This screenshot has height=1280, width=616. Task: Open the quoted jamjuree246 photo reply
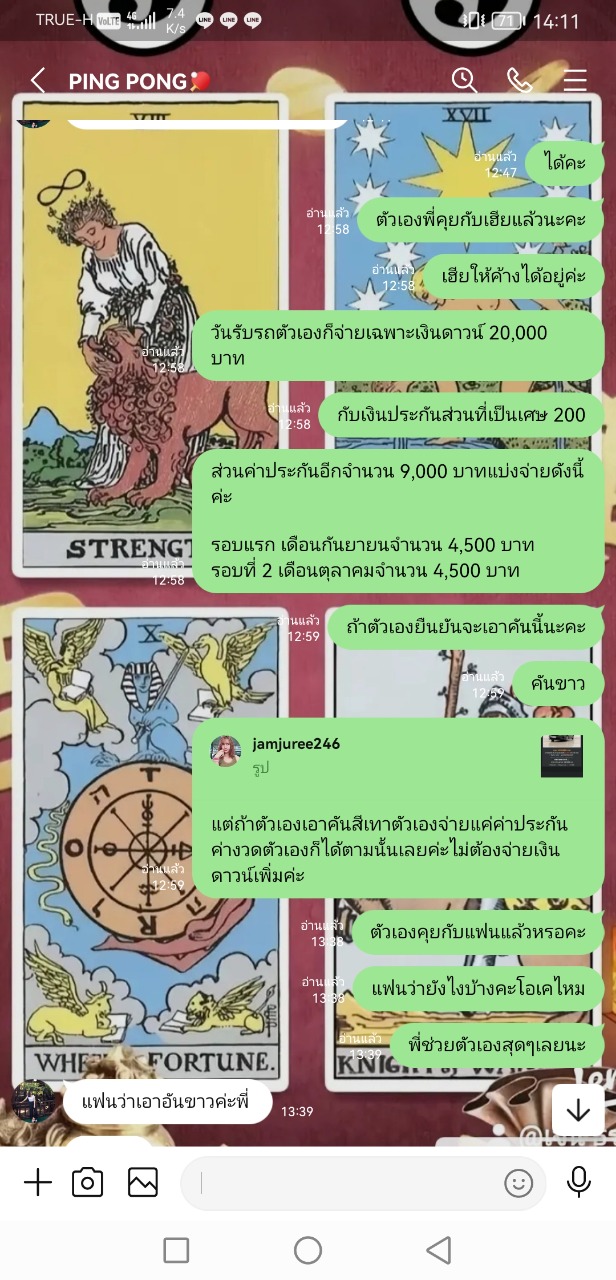pos(398,756)
